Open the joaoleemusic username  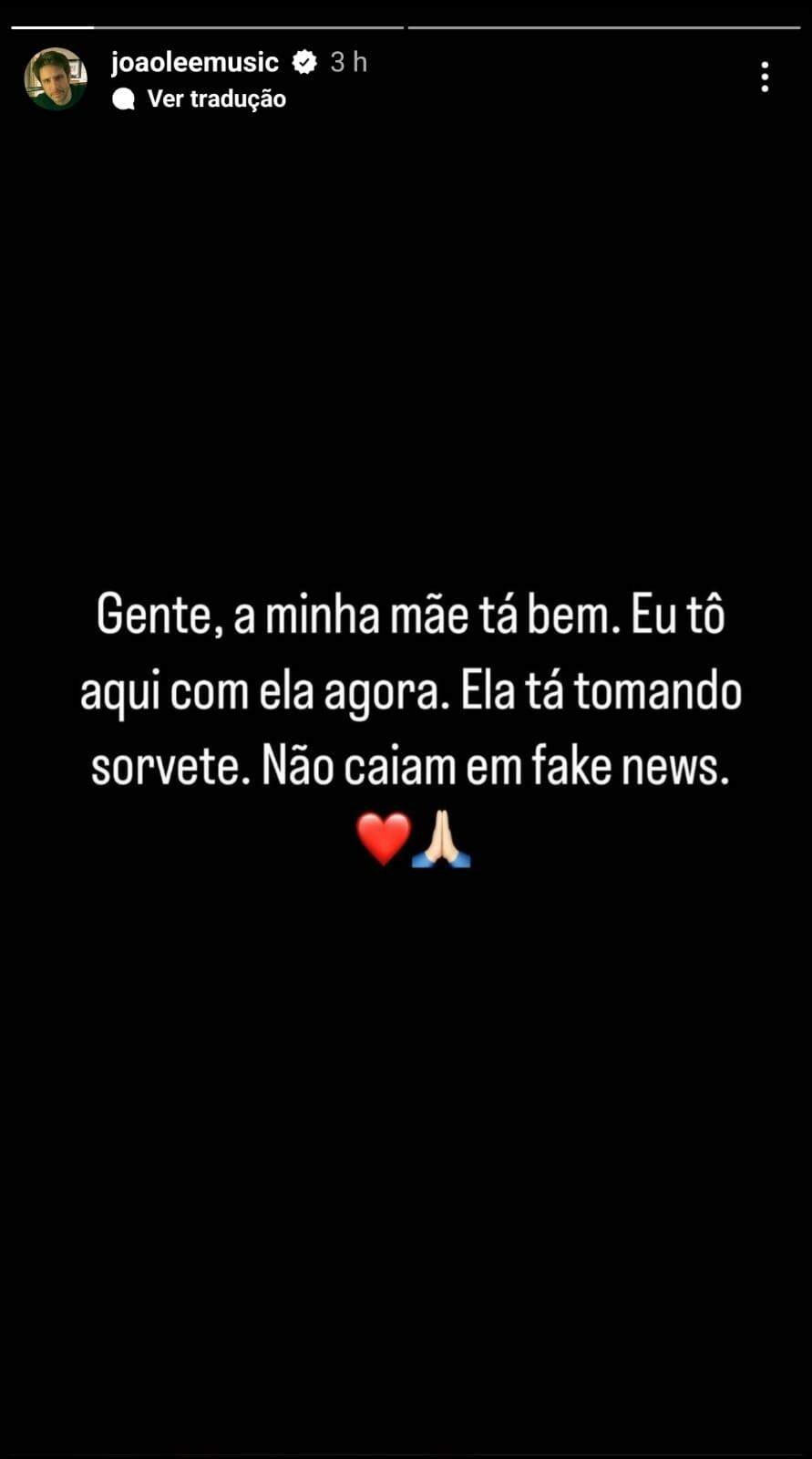point(194,62)
